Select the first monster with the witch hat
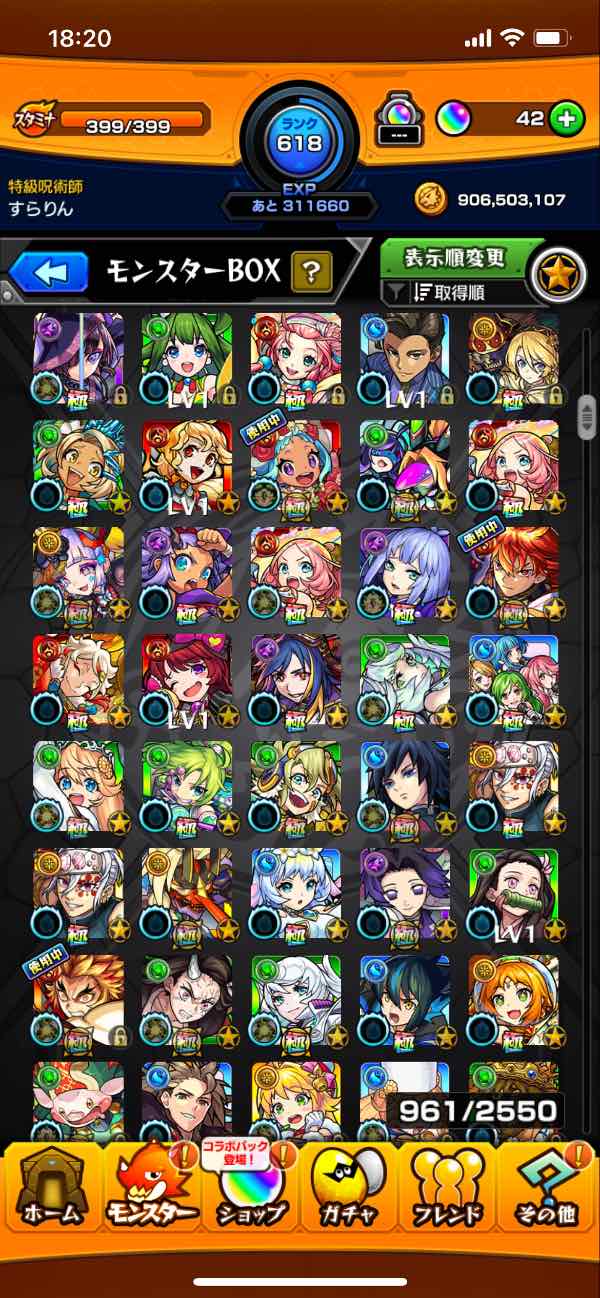Viewport: 600px width, 1298px height. (78, 358)
